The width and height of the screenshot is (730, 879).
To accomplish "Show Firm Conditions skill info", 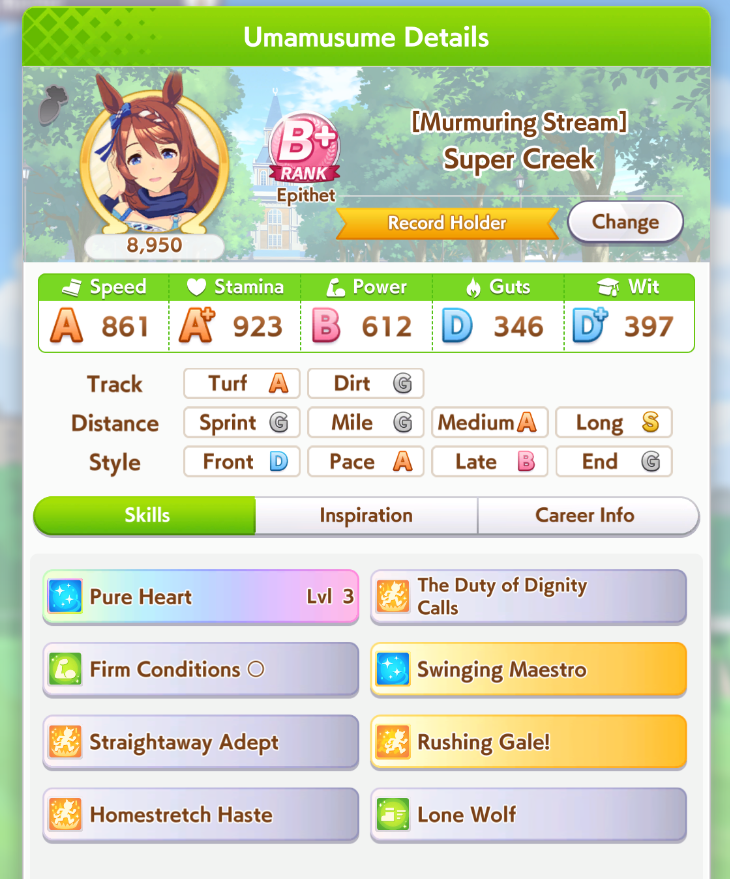I will pyautogui.click(x=200, y=670).
